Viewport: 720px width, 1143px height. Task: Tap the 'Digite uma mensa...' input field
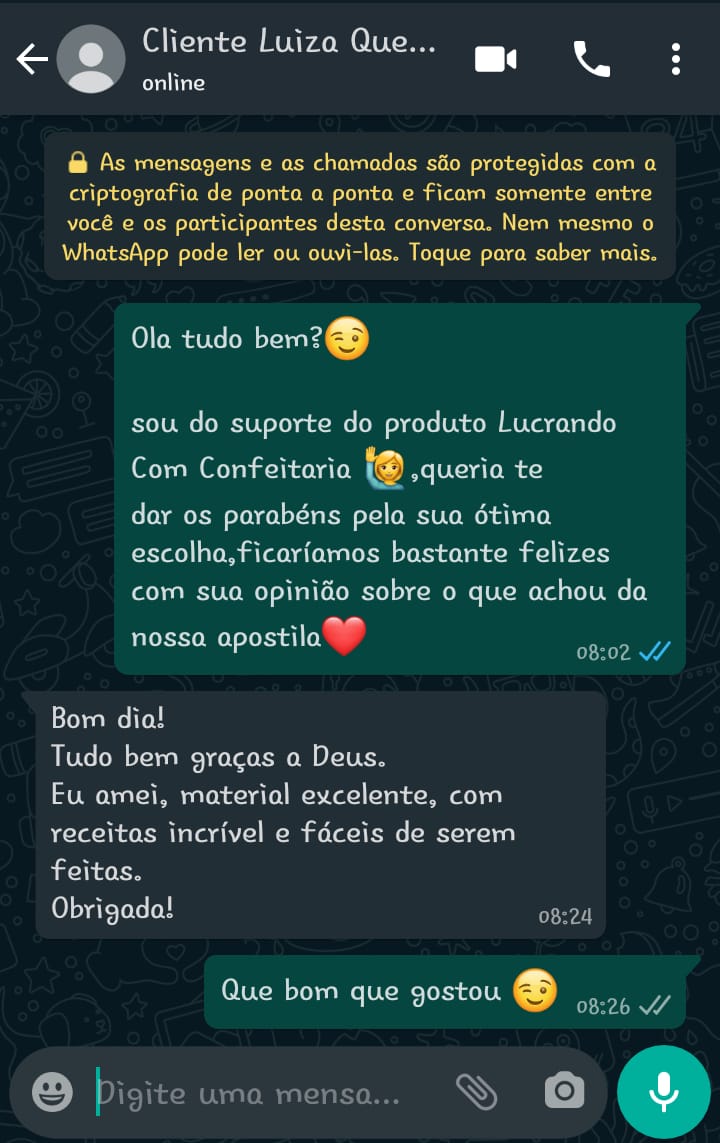[x=250, y=1091]
